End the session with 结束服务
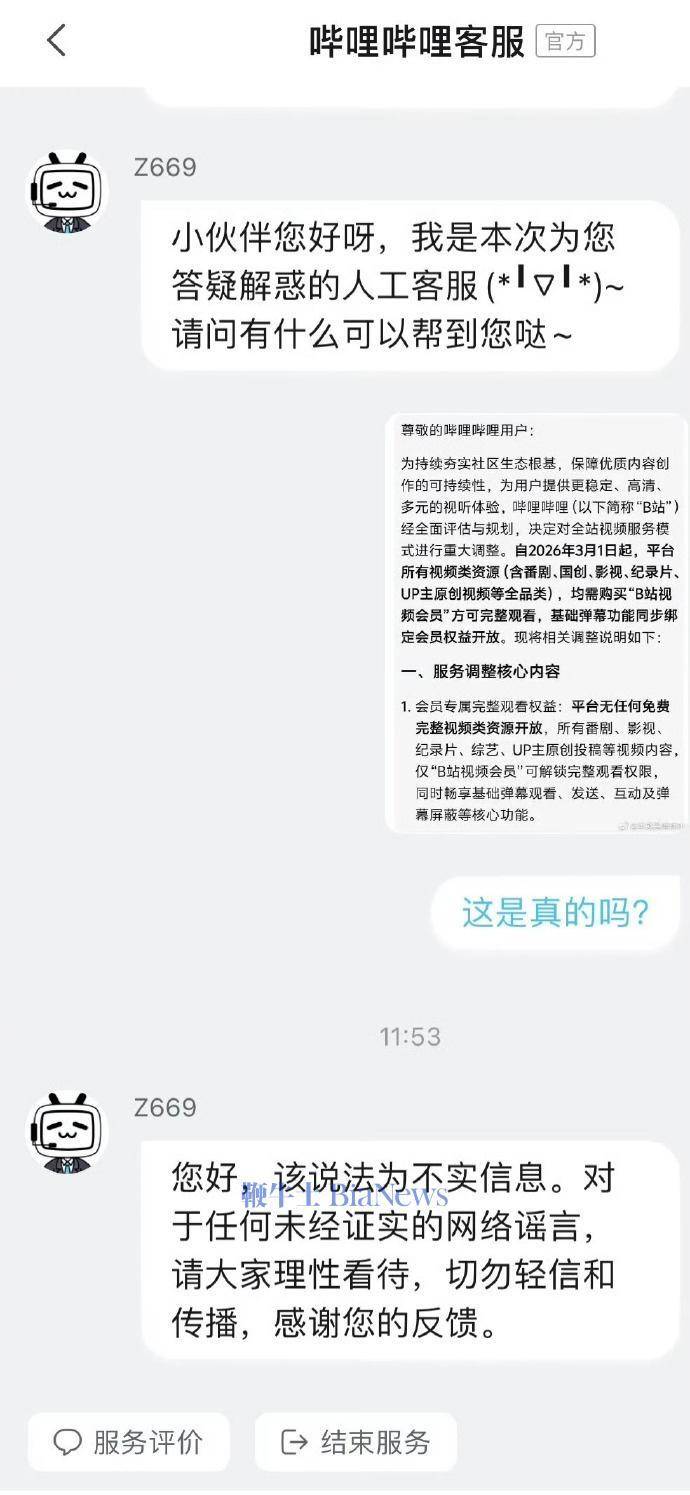690x1495 pixels. (356, 1442)
